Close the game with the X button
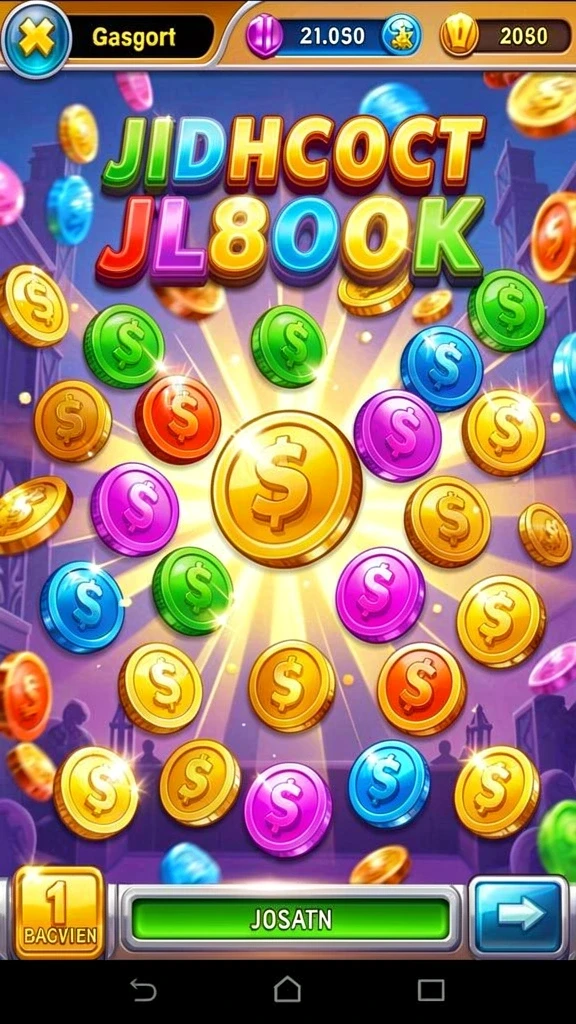 click(35, 39)
